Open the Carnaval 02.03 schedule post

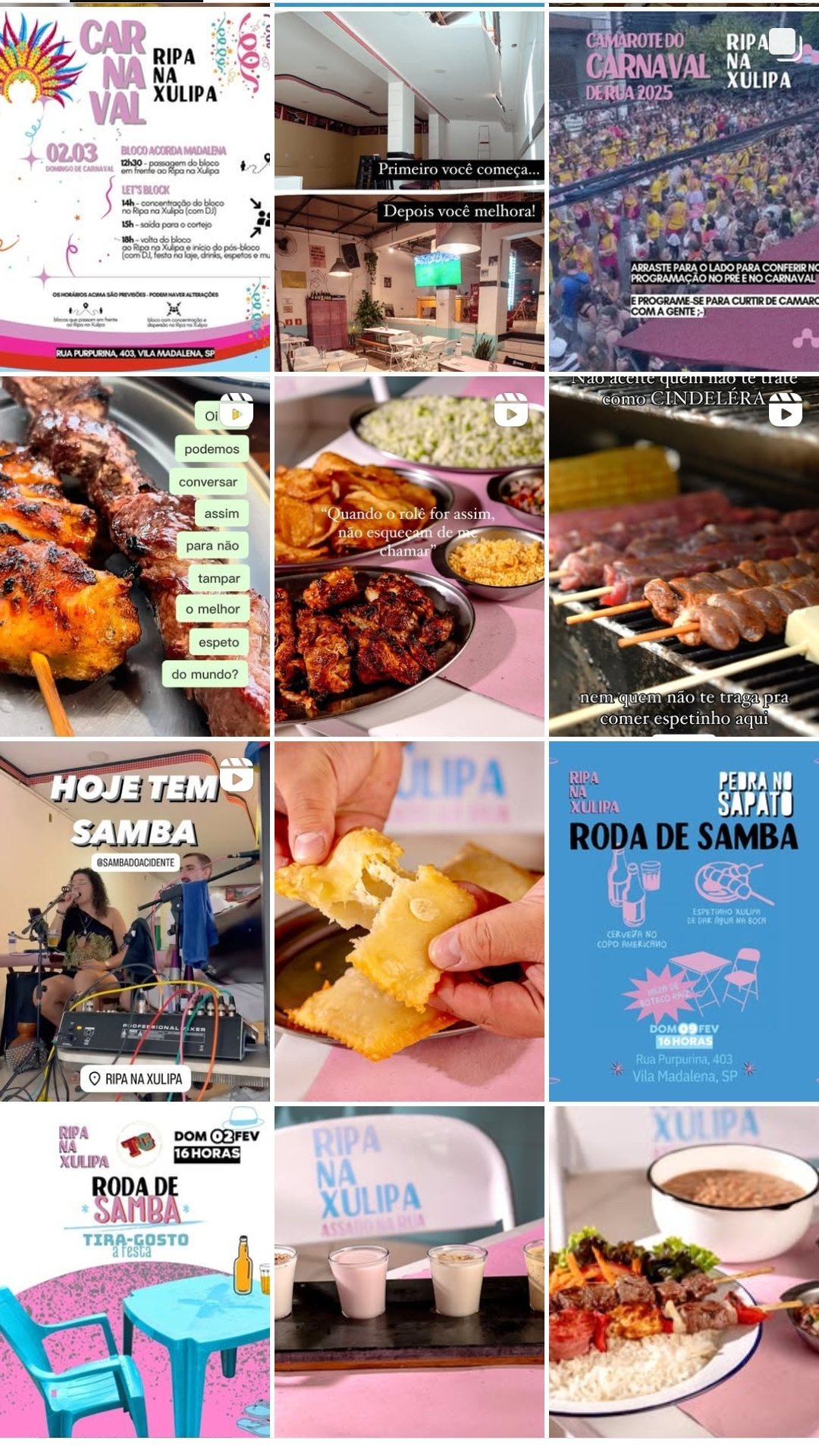(x=135, y=190)
